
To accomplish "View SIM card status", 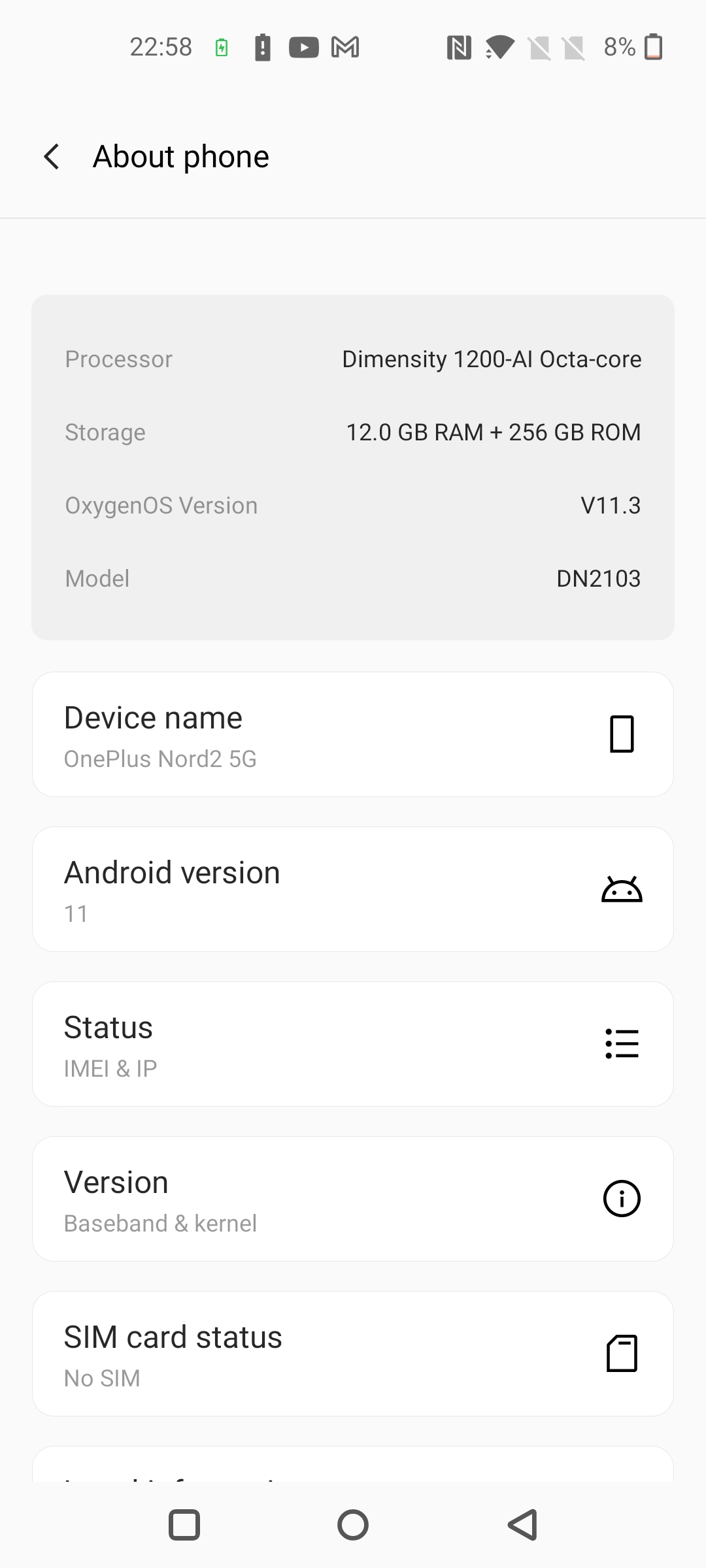I will (x=353, y=1354).
